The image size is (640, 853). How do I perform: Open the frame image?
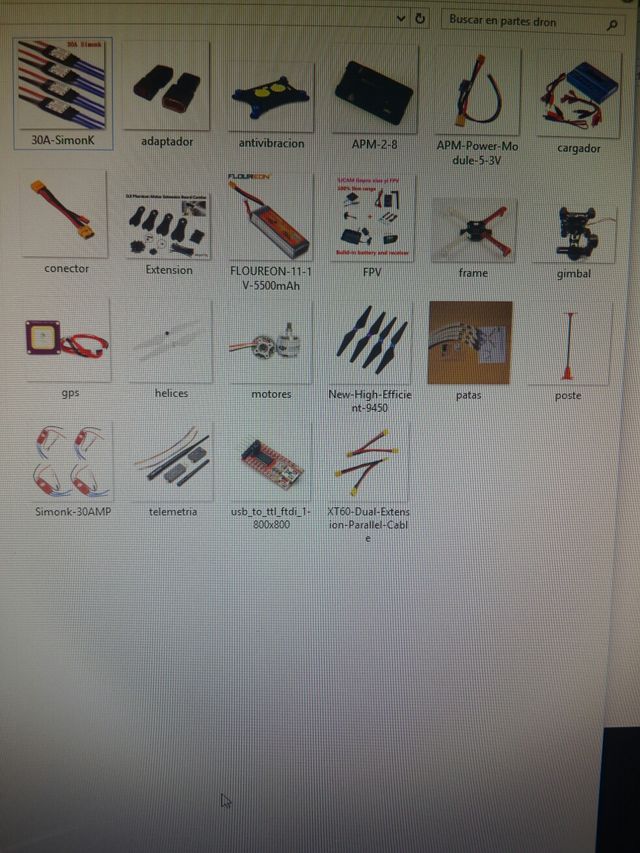(x=473, y=229)
